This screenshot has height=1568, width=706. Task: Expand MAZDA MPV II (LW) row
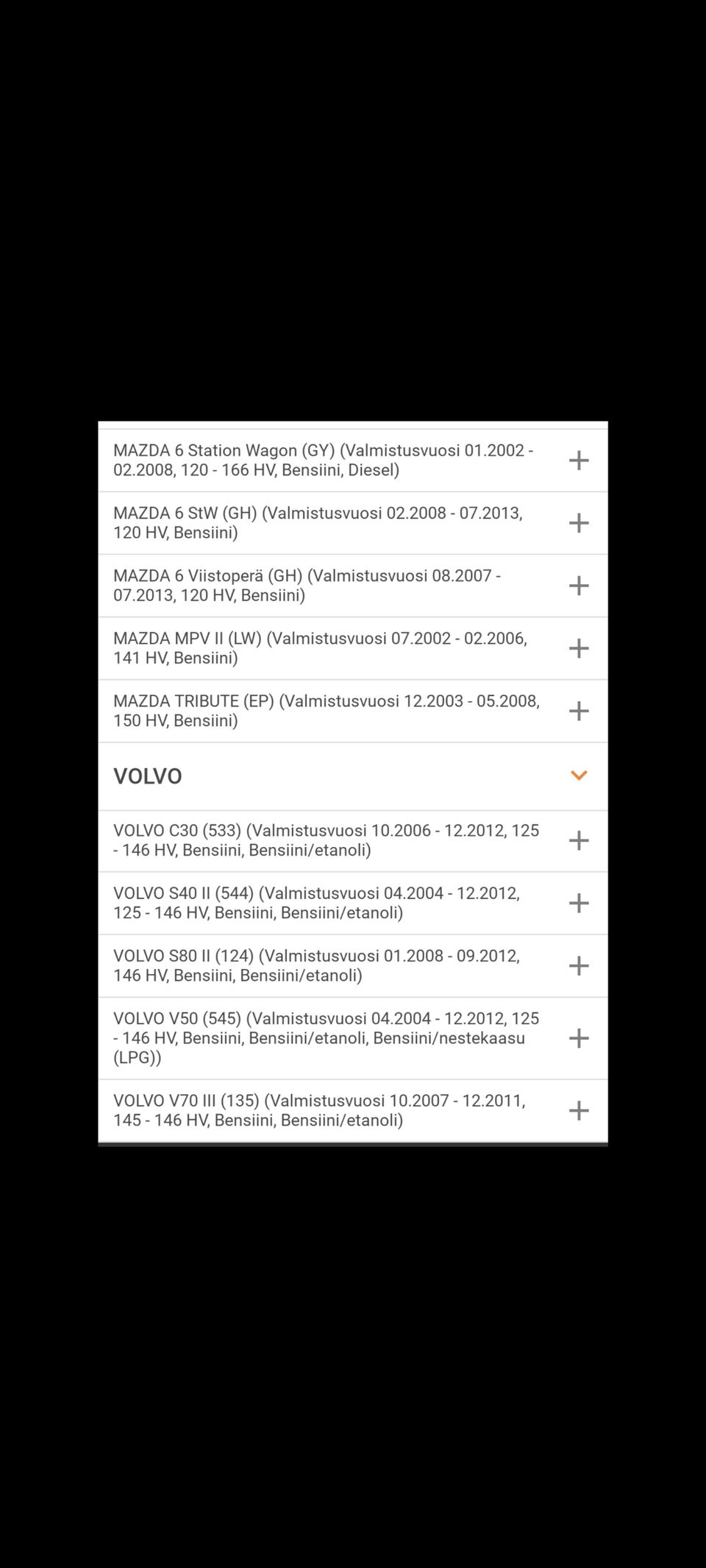pyautogui.click(x=579, y=648)
